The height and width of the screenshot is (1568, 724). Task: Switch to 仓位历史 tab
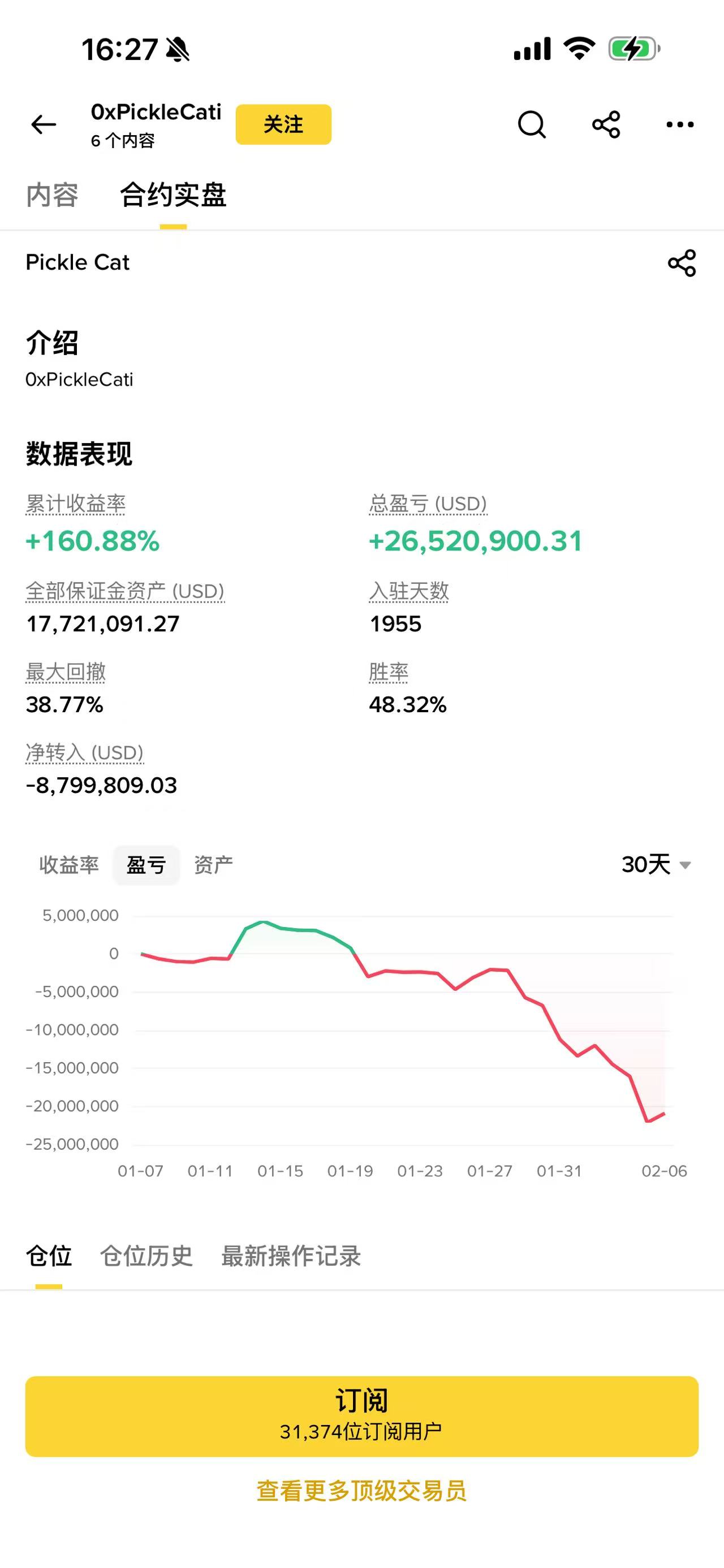click(x=146, y=1256)
